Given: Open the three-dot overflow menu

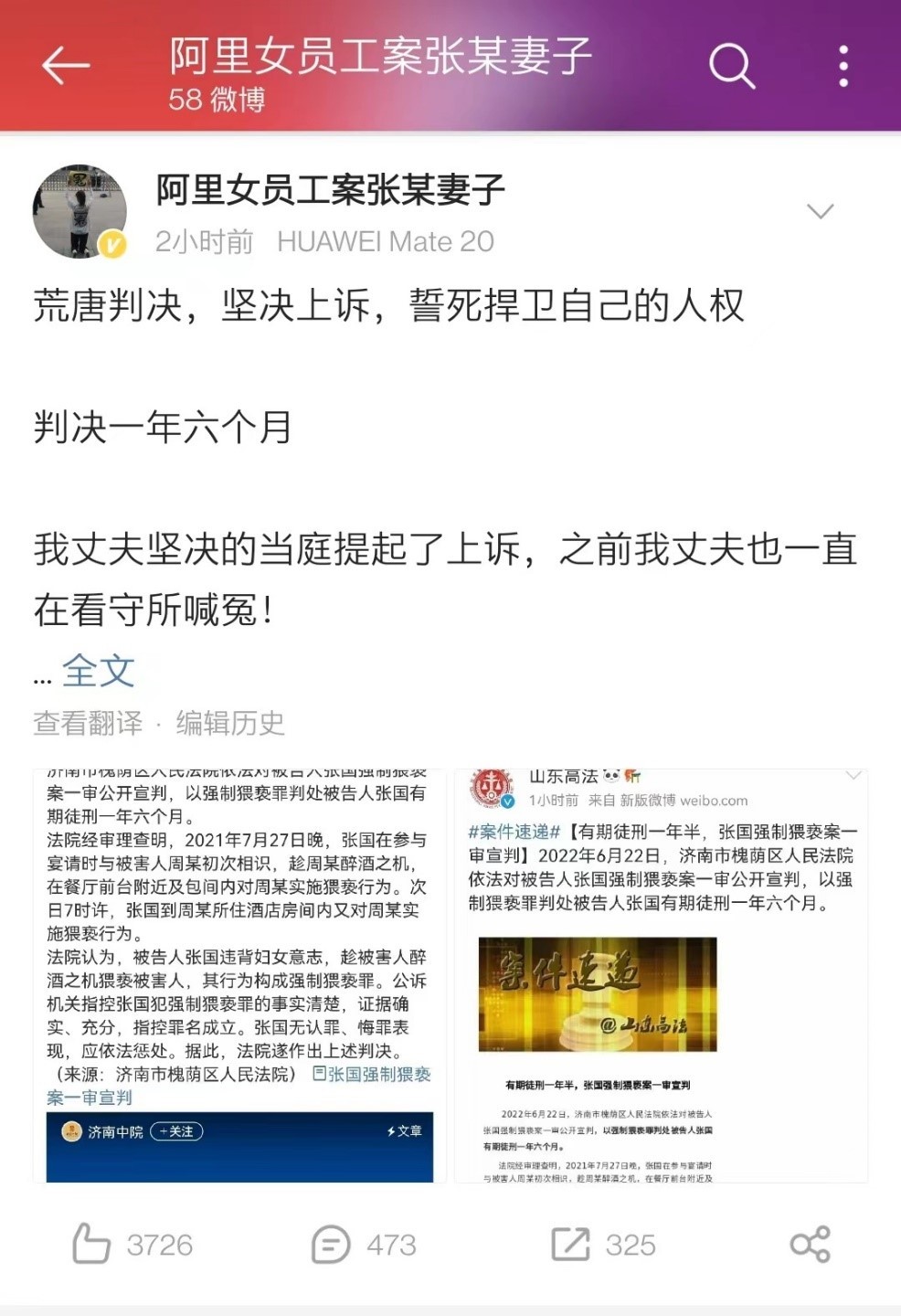Looking at the screenshot, I should coord(843,66).
